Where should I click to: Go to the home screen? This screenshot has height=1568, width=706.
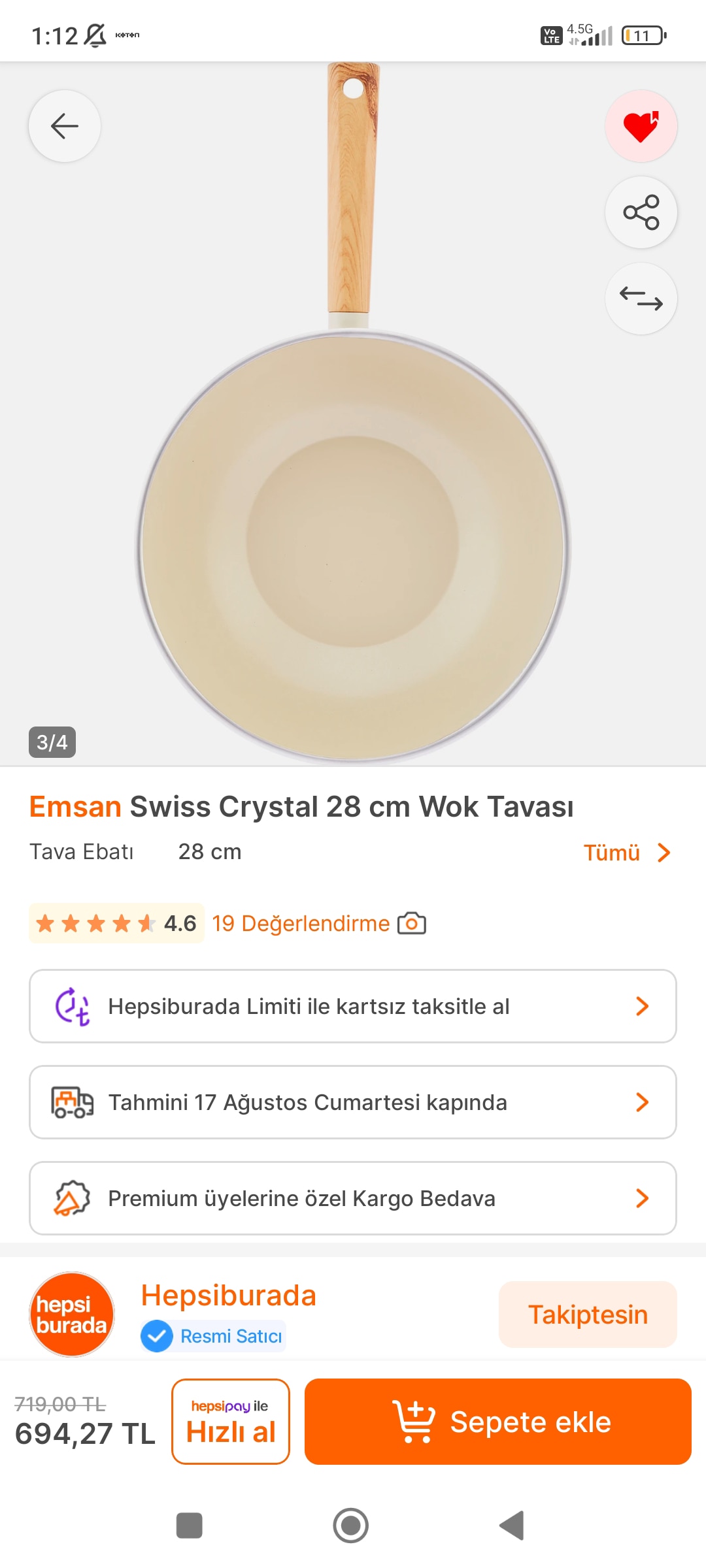(351, 1526)
